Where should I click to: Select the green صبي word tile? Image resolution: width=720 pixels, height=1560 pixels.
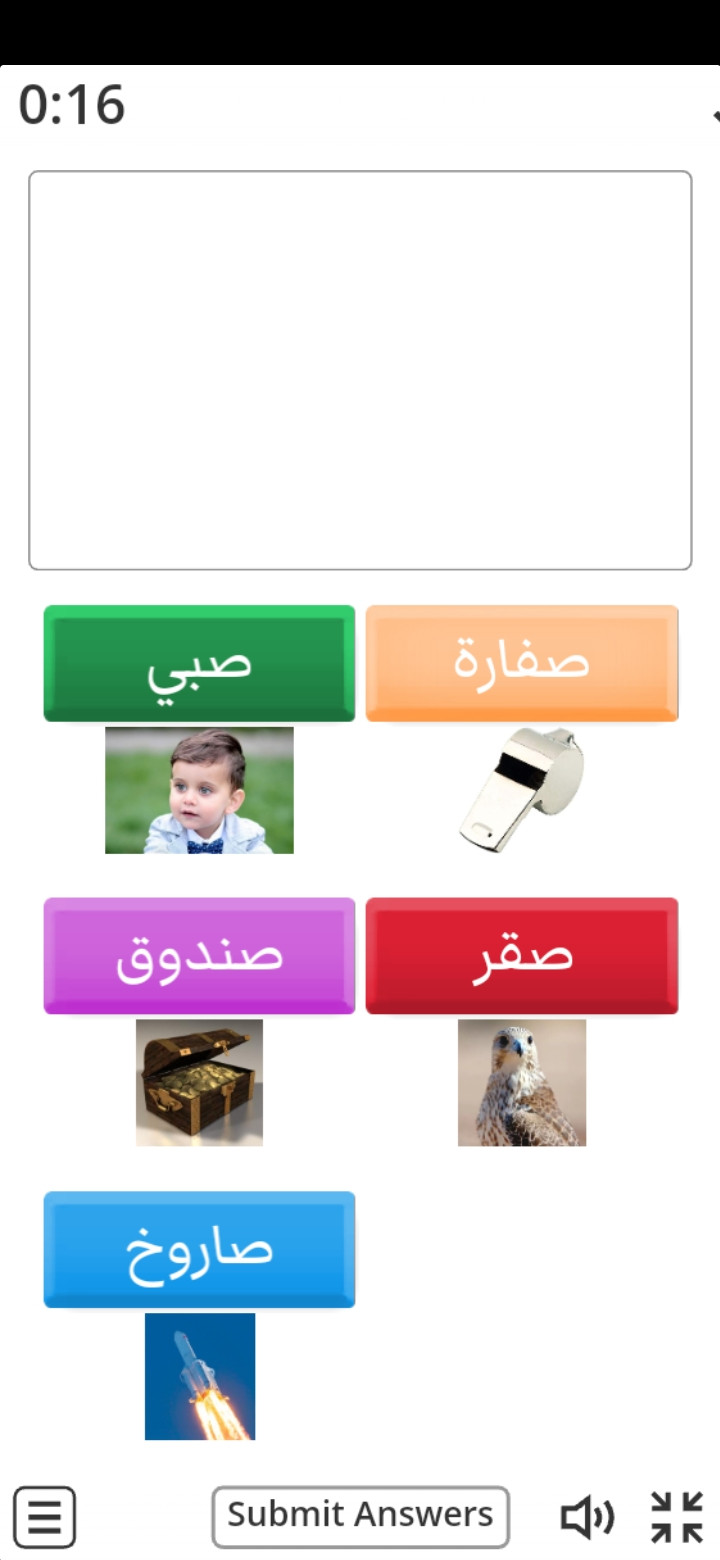pos(199,663)
